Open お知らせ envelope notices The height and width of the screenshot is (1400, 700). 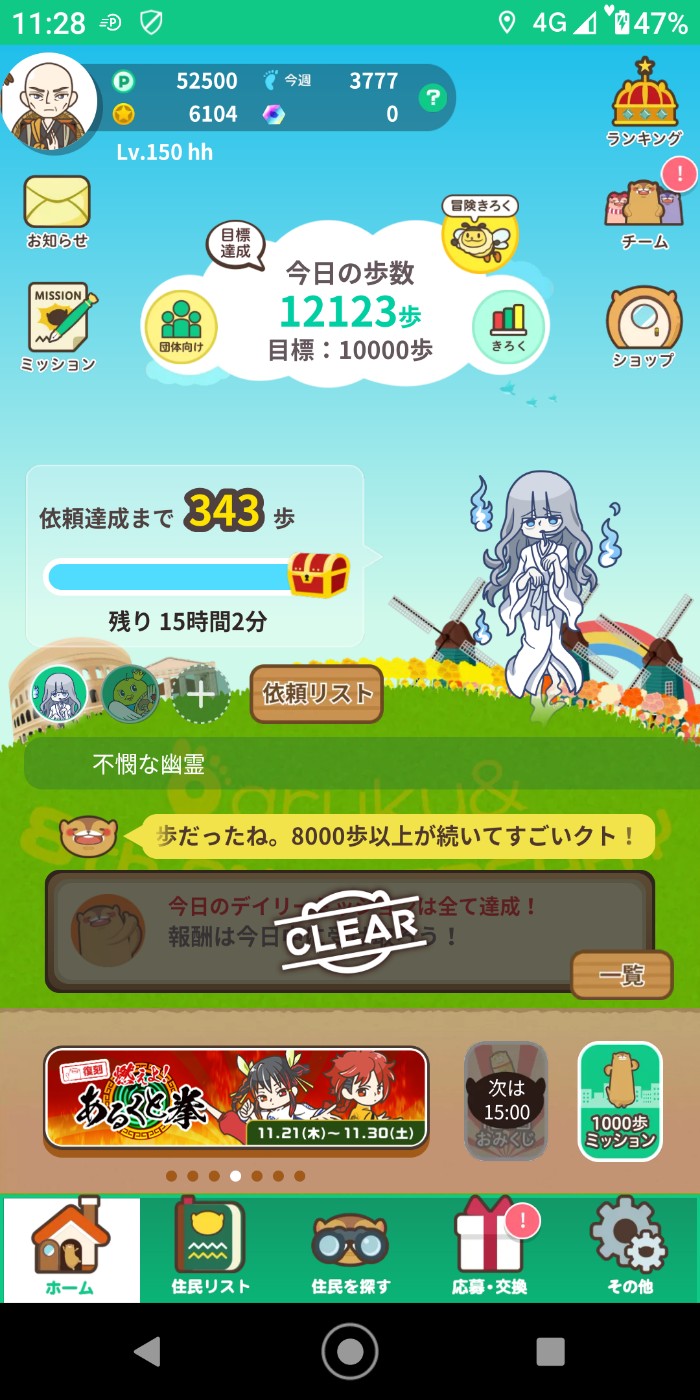(57, 210)
